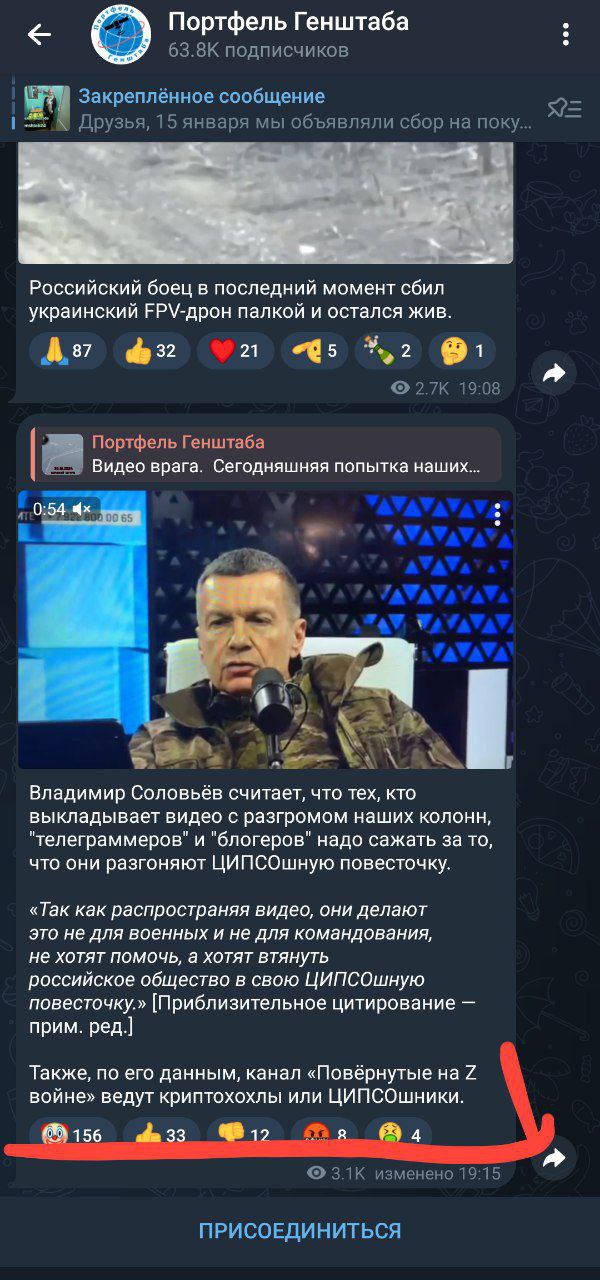Viewport: 600px width, 1280px height.
Task: Open the channel overflow menu
Action: click(566, 35)
